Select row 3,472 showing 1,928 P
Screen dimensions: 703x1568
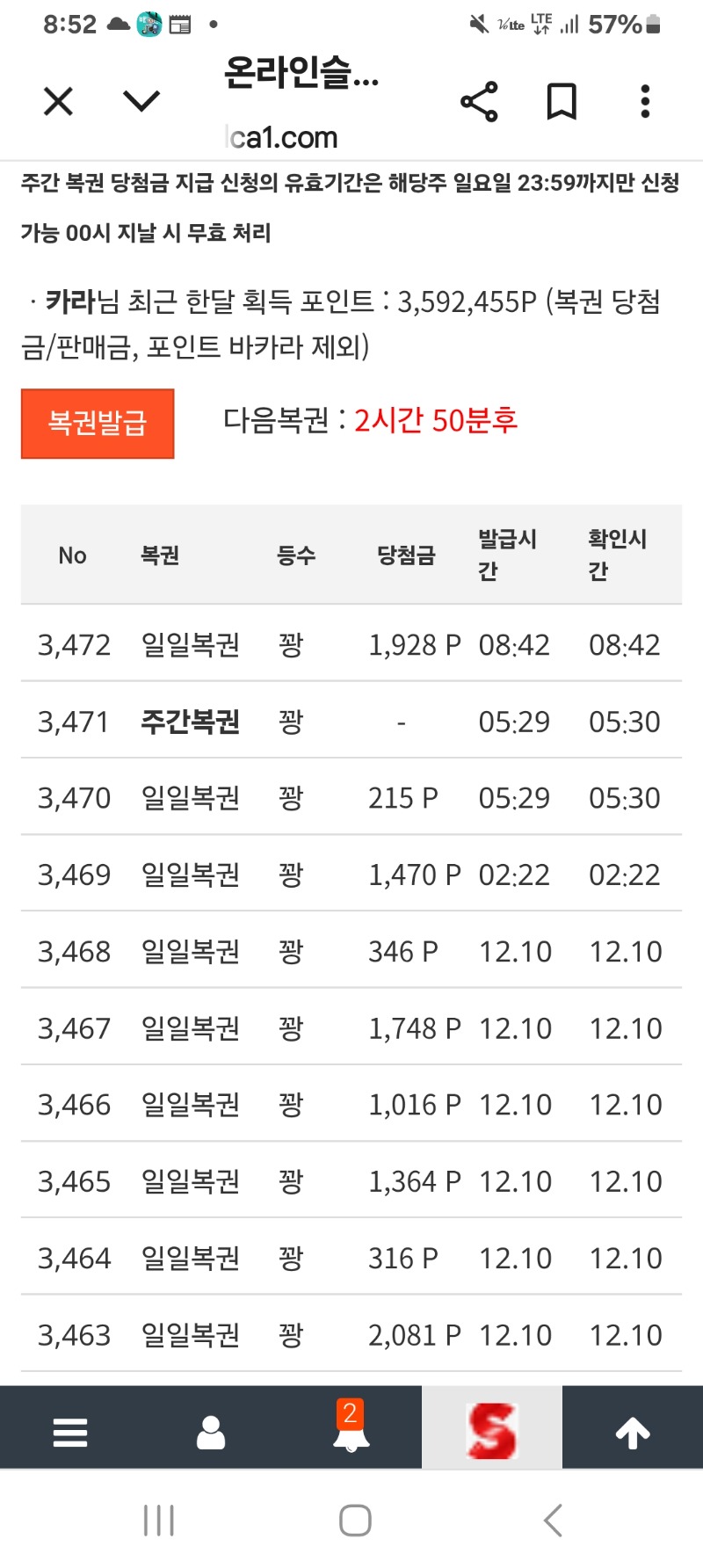coord(351,644)
